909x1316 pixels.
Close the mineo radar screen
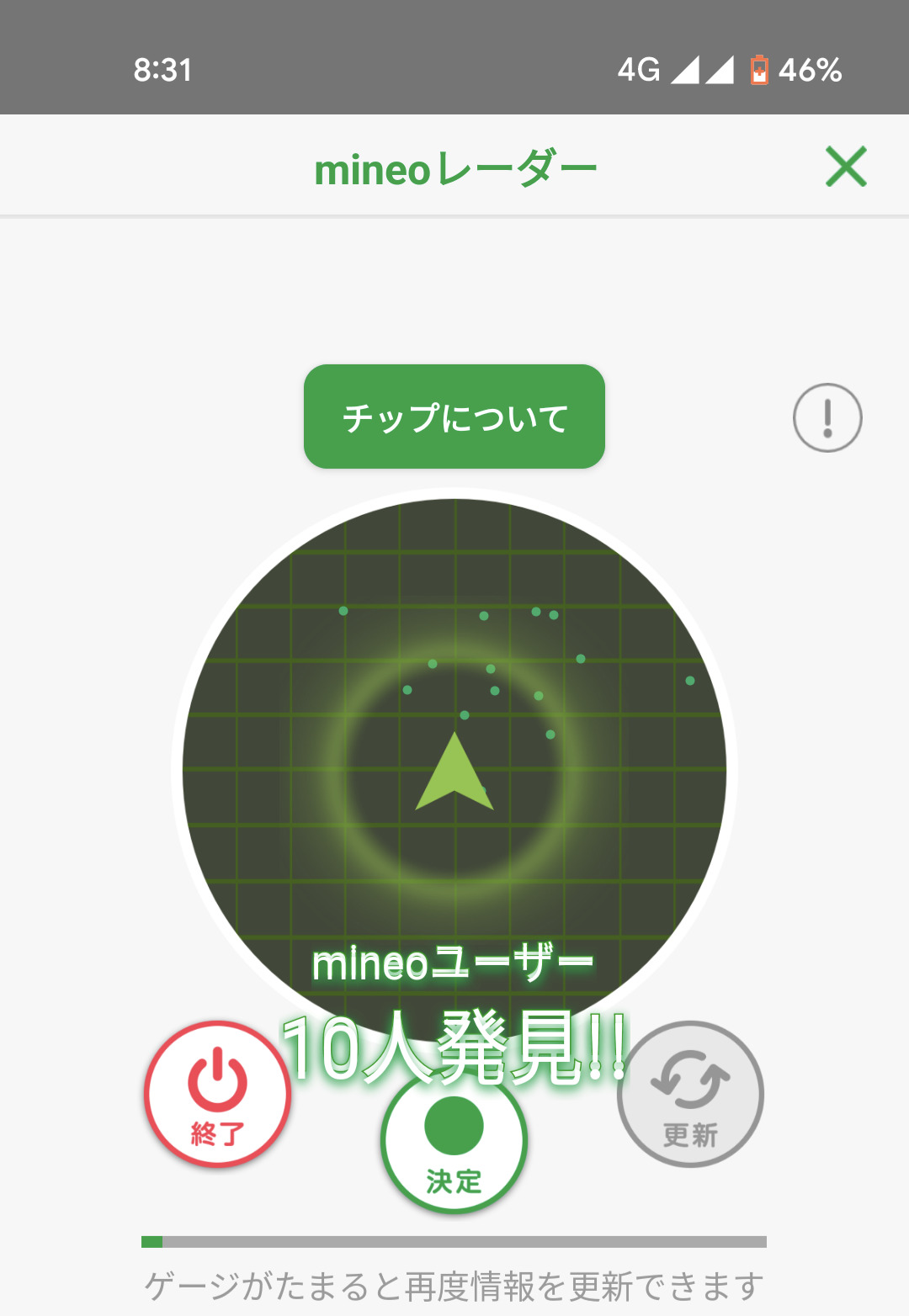tap(846, 167)
